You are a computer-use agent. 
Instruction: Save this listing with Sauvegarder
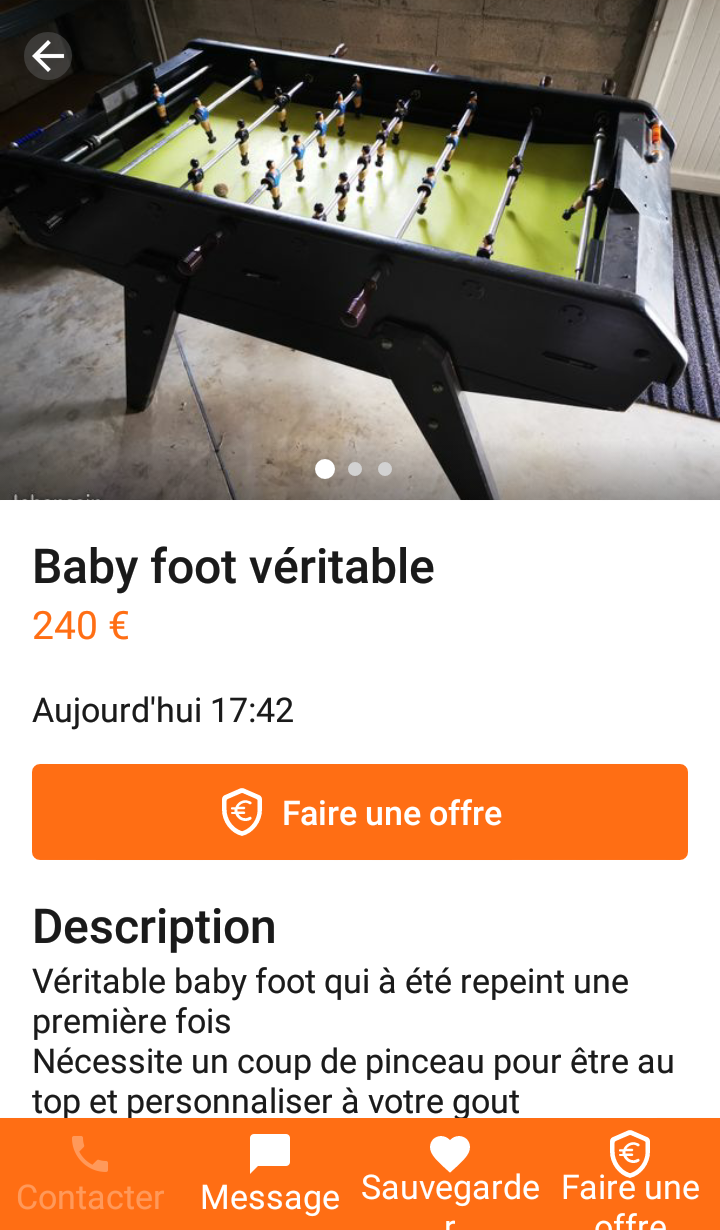tap(450, 1174)
